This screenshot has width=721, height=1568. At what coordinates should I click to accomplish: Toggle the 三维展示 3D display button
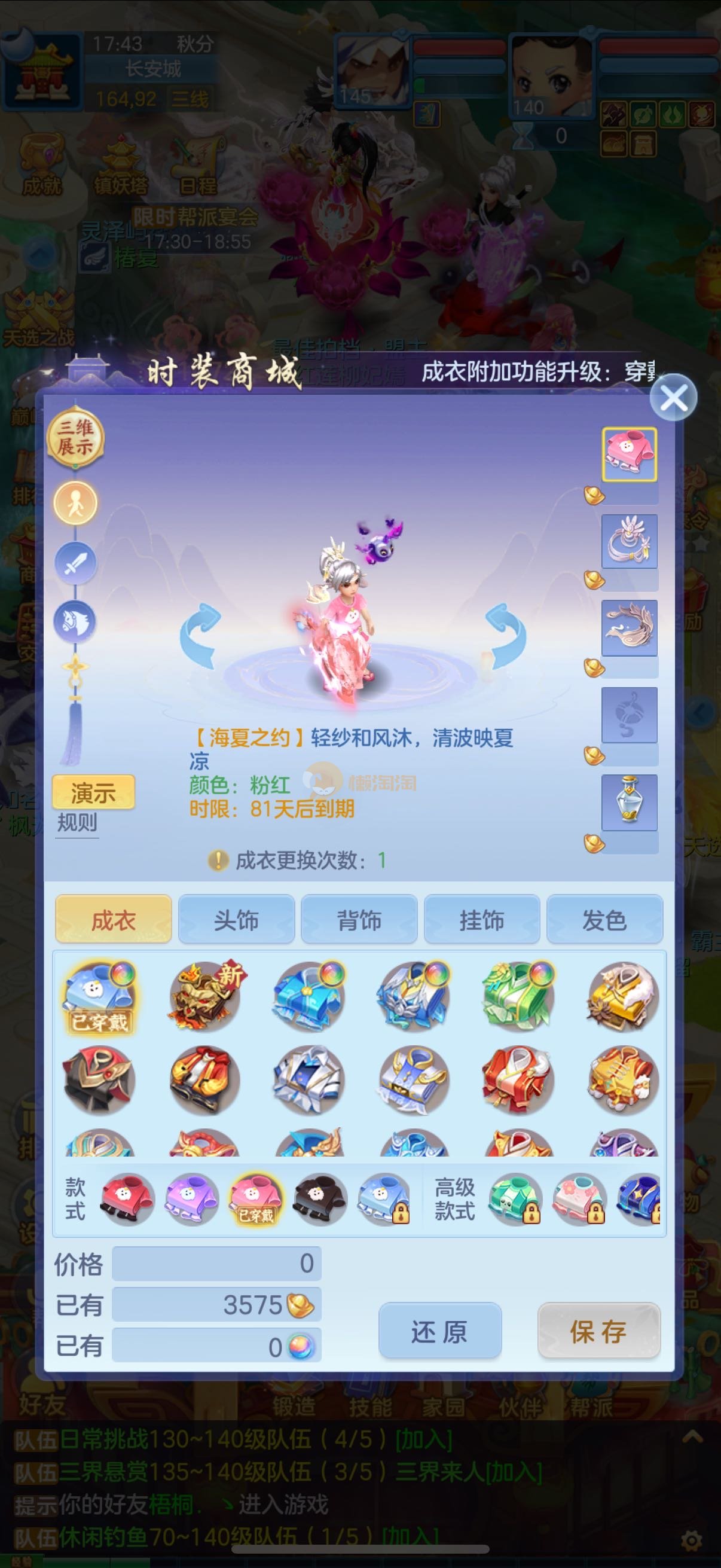point(75,437)
